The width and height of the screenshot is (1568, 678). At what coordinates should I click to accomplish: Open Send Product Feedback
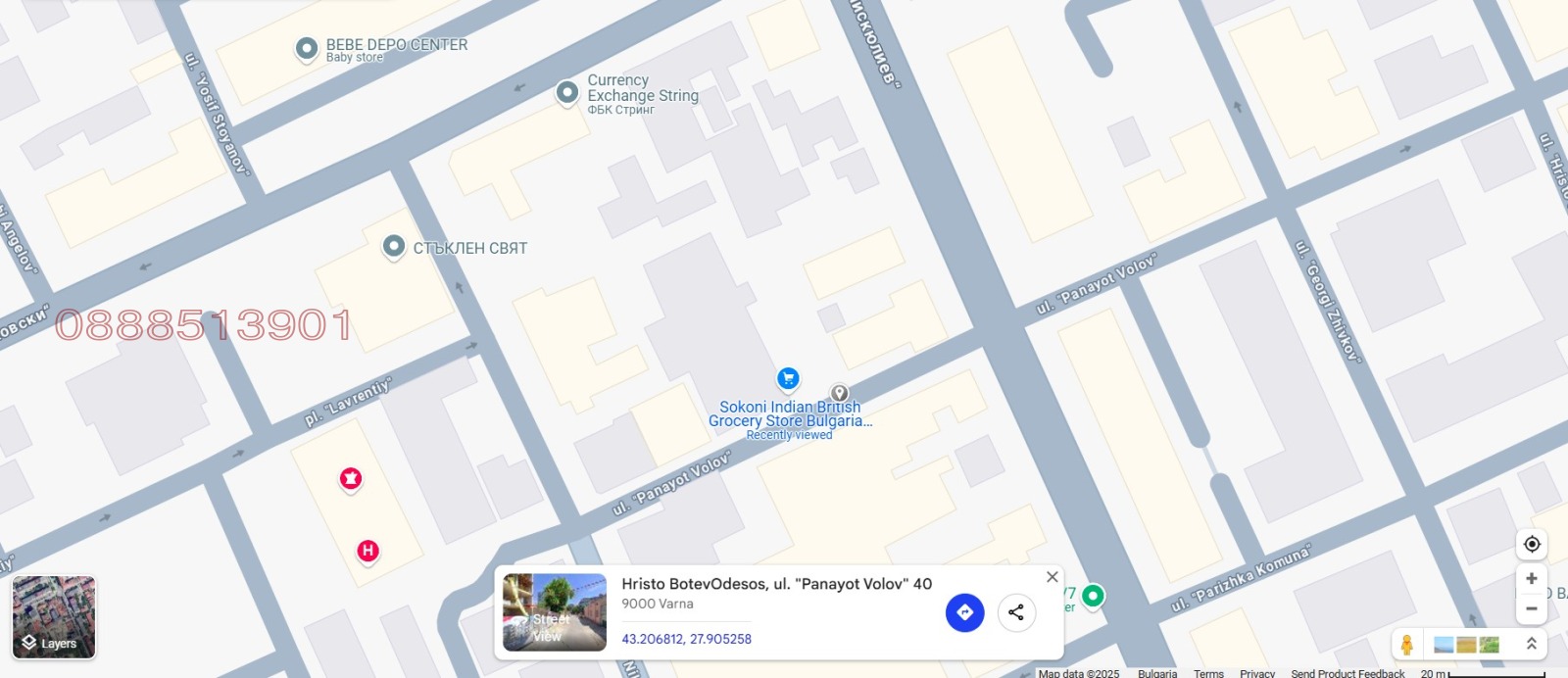tap(1347, 673)
